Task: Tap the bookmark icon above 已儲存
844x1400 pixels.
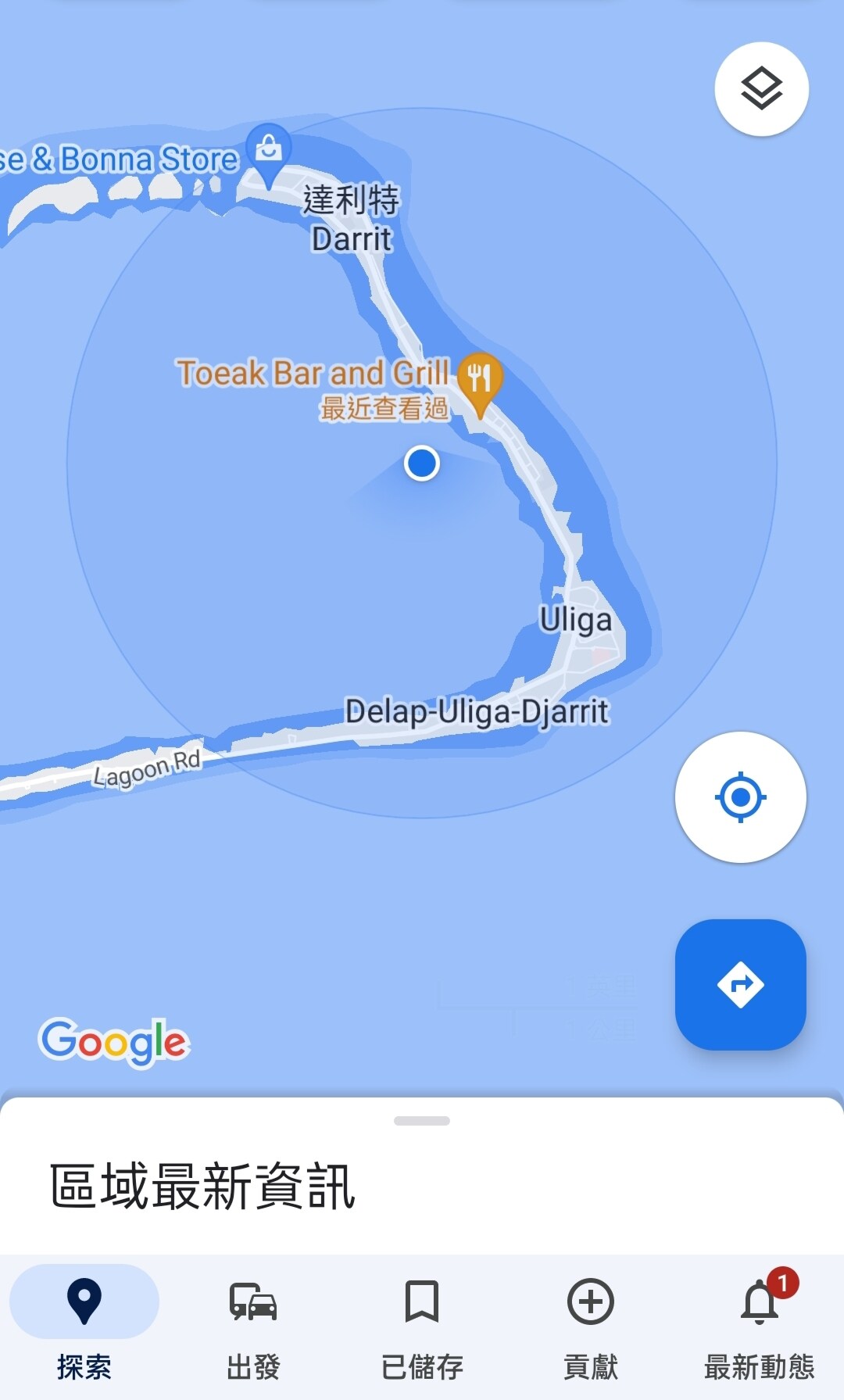Action: 422,1302
